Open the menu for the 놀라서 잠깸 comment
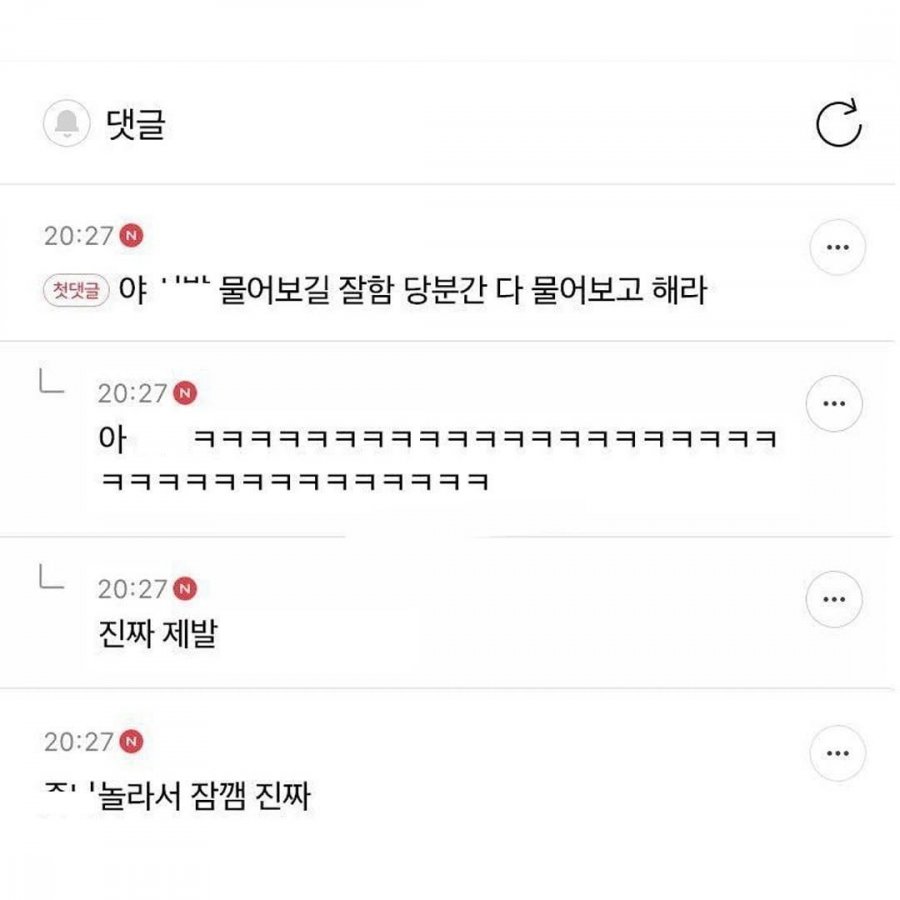The height and width of the screenshot is (900, 900). tap(836, 754)
